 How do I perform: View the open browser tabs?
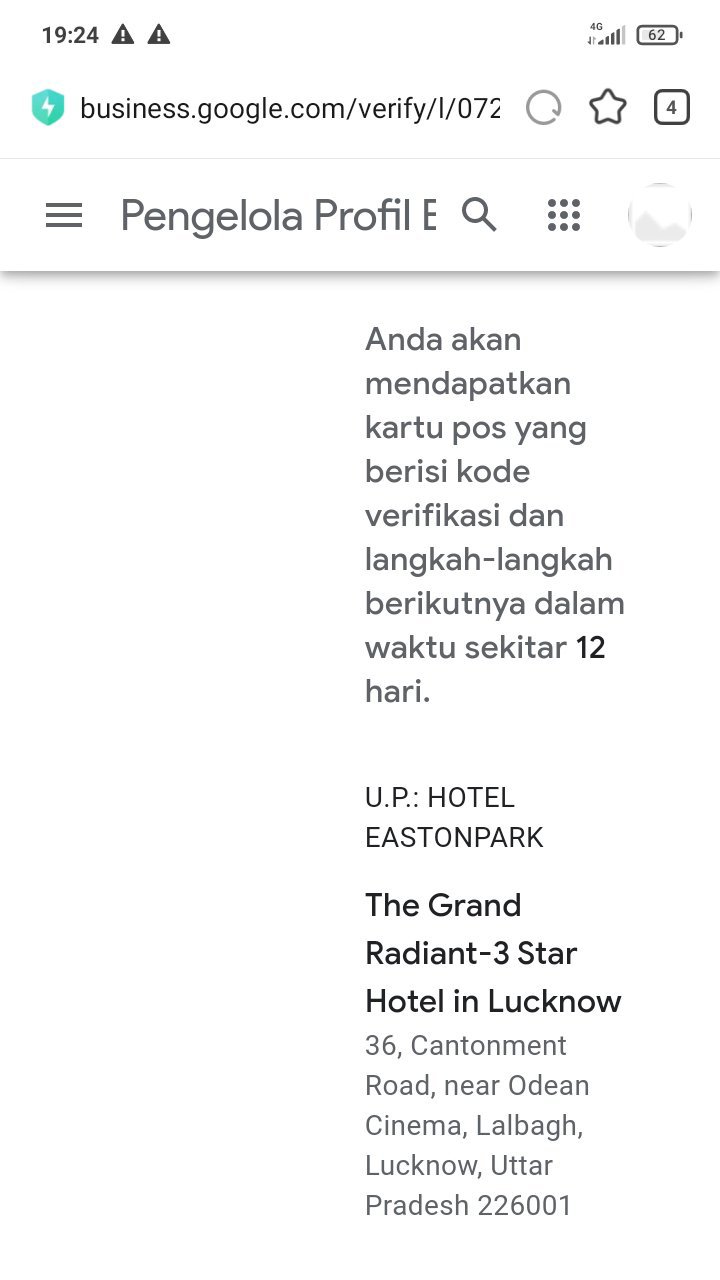click(x=671, y=108)
